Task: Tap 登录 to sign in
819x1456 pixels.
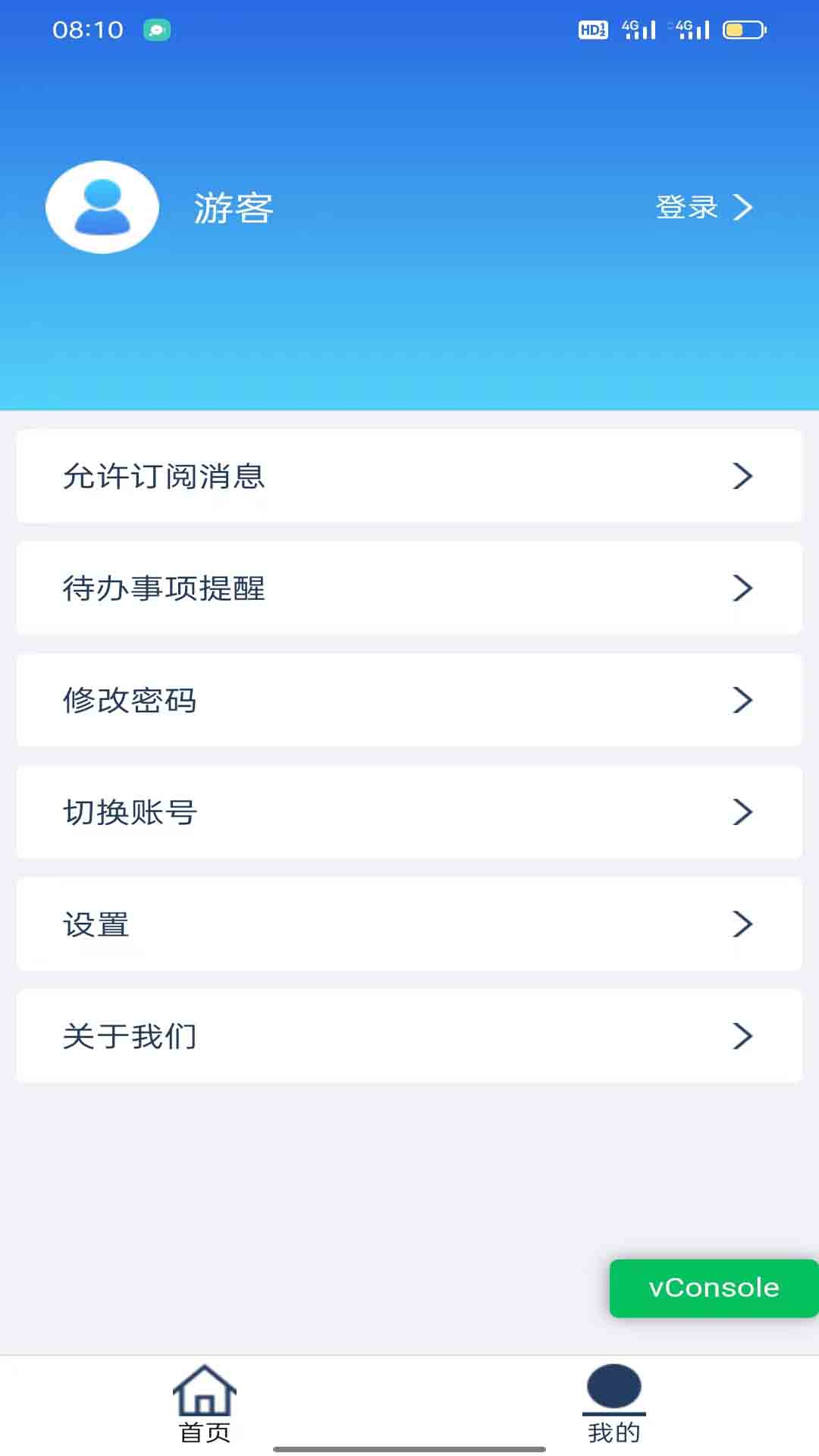Action: 702,207
